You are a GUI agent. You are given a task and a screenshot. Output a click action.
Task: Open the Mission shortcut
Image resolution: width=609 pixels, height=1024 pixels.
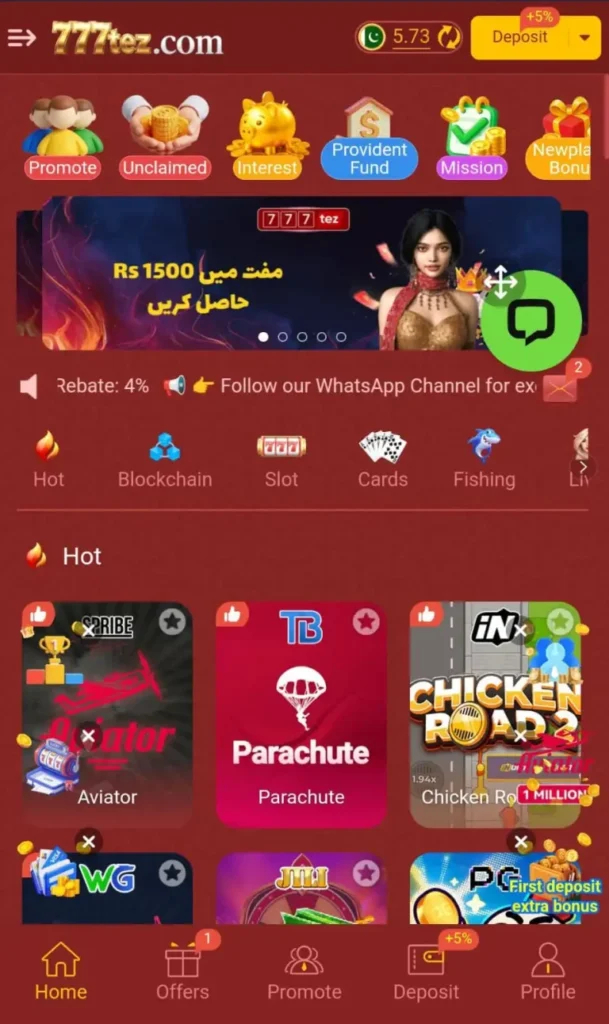tap(471, 137)
